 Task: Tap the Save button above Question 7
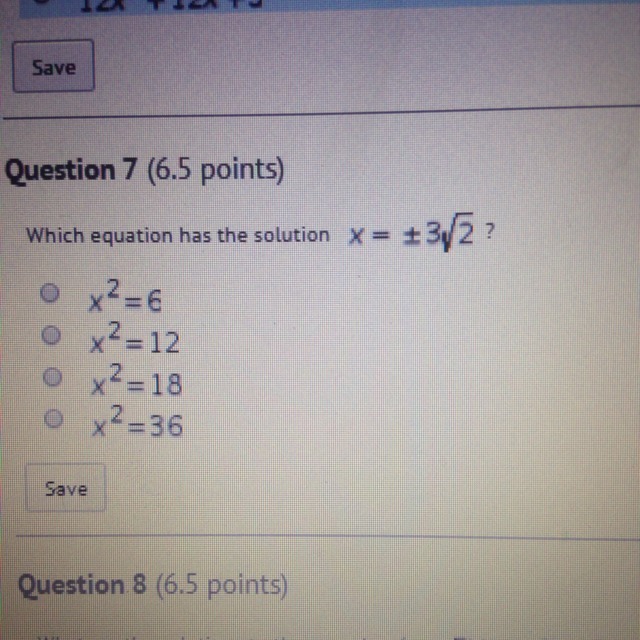click(x=54, y=67)
